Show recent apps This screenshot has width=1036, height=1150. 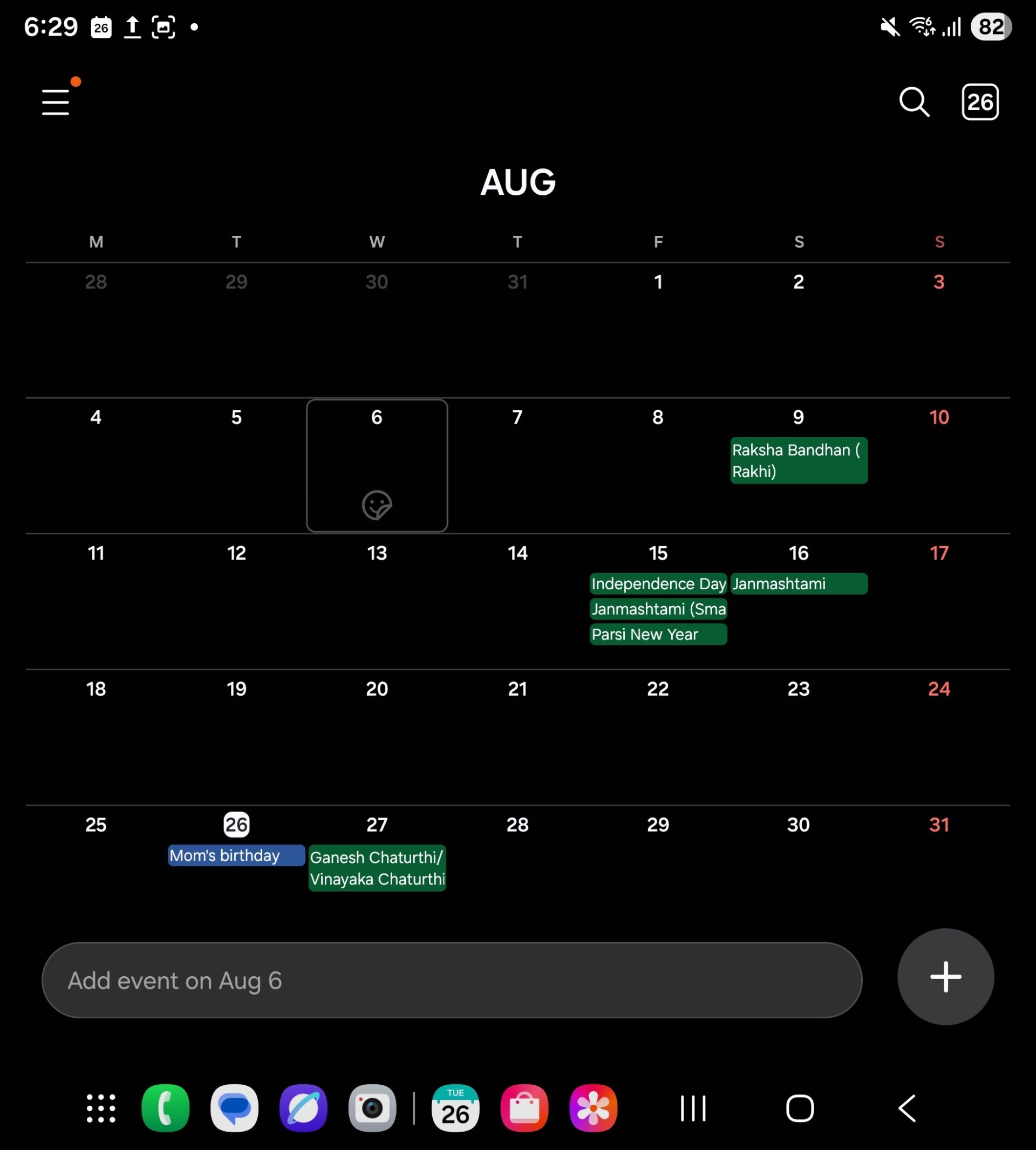693,1108
